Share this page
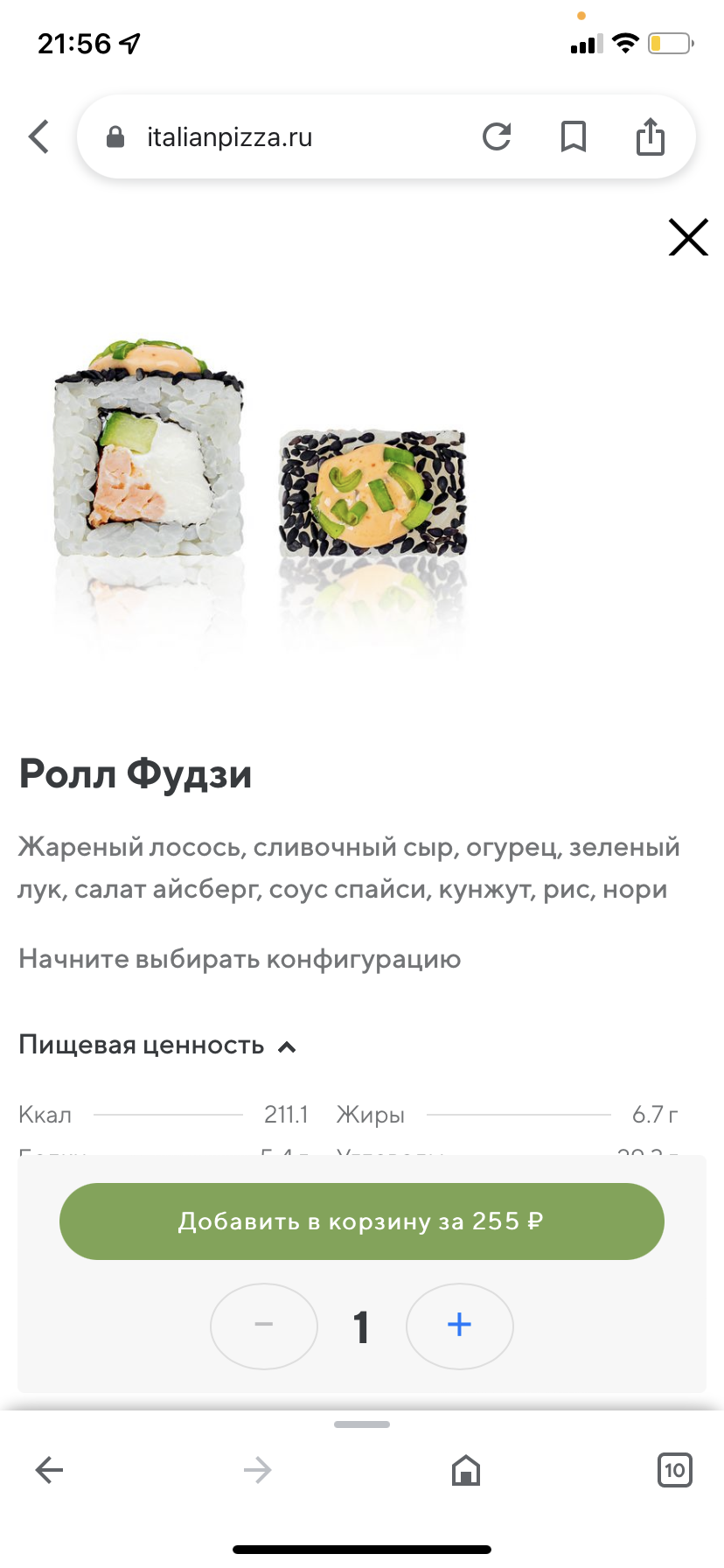 [650, 136]
